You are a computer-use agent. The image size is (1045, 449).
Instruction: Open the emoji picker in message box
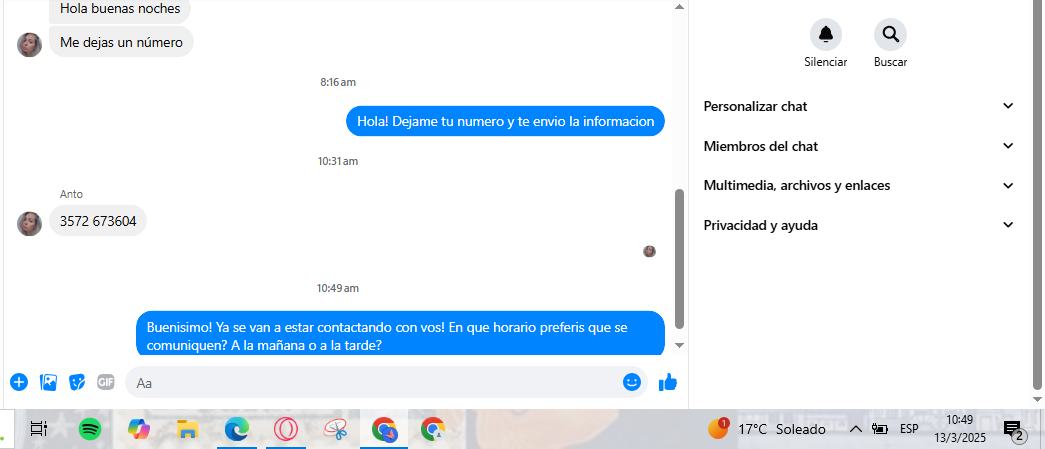pos(631,382)
